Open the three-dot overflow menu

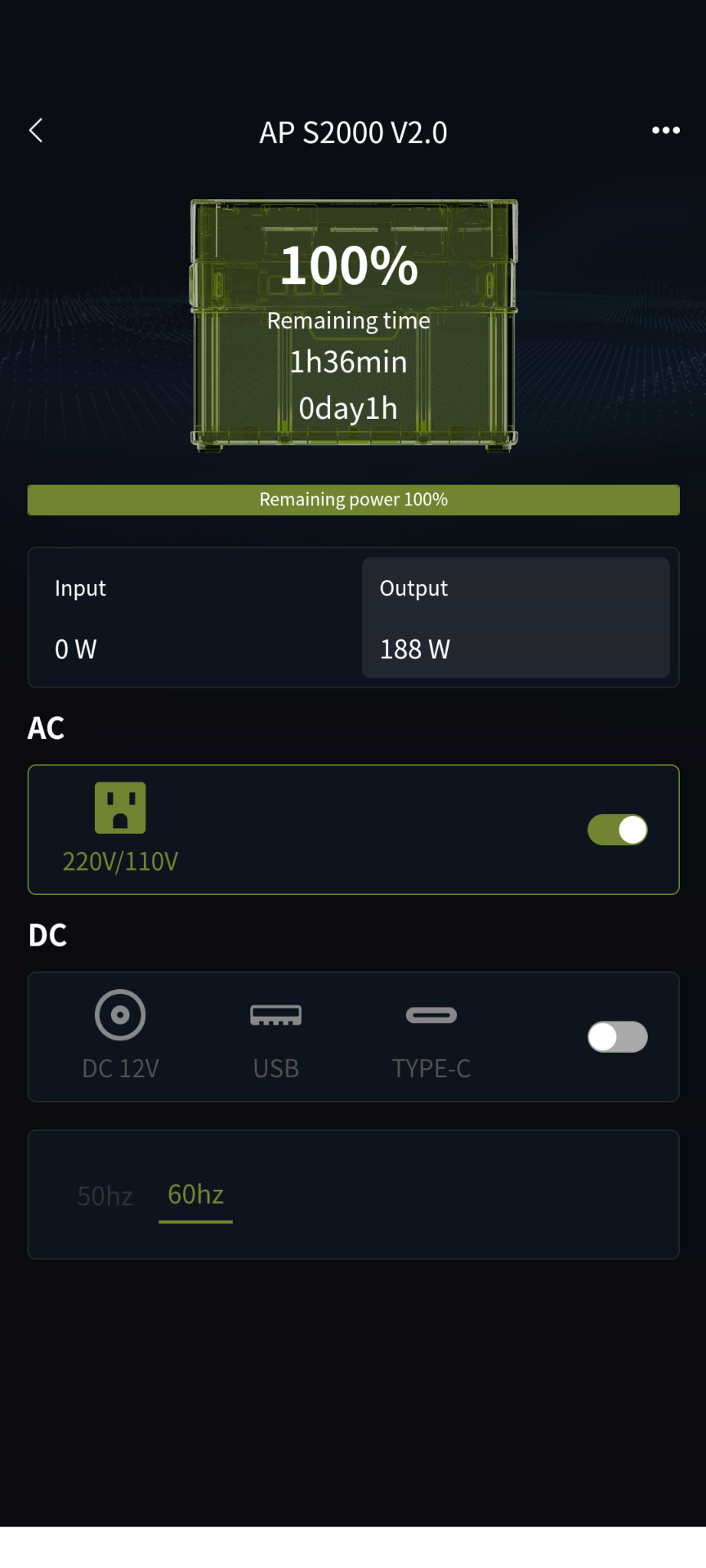pyautogui.click(x=665, y=131)
